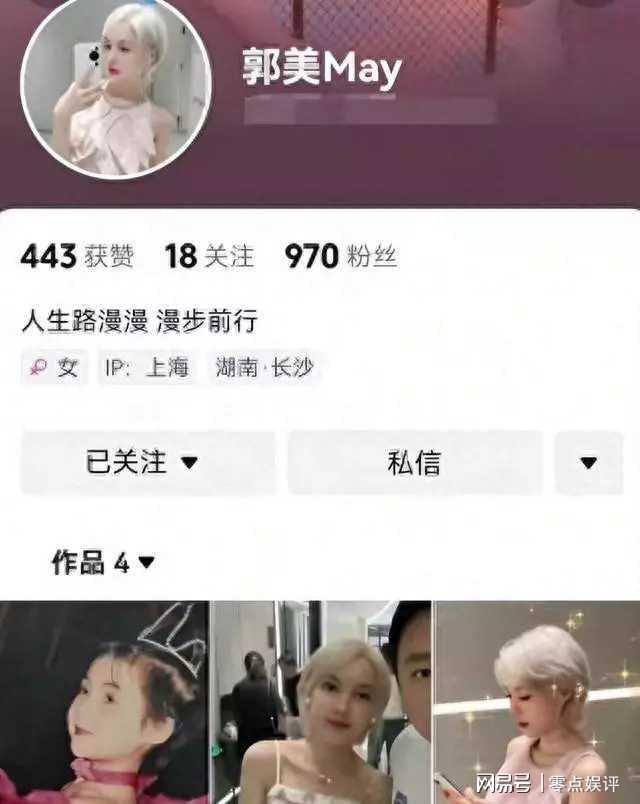
Task: Open the 作品 4 sorting dropdown
Action: click(x=104, y=563)
